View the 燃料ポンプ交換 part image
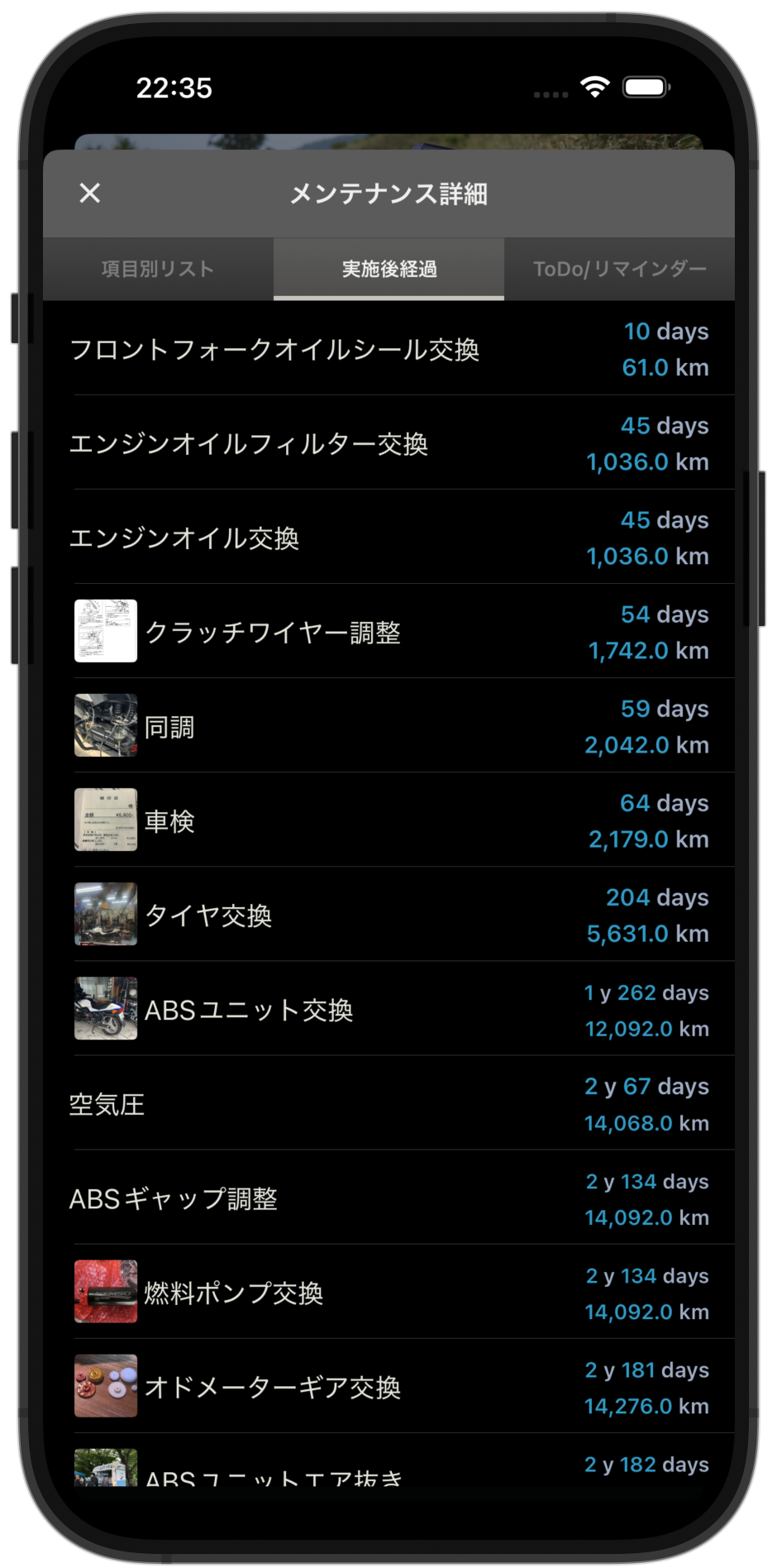777x1568 pixels. click(105, 1291)
